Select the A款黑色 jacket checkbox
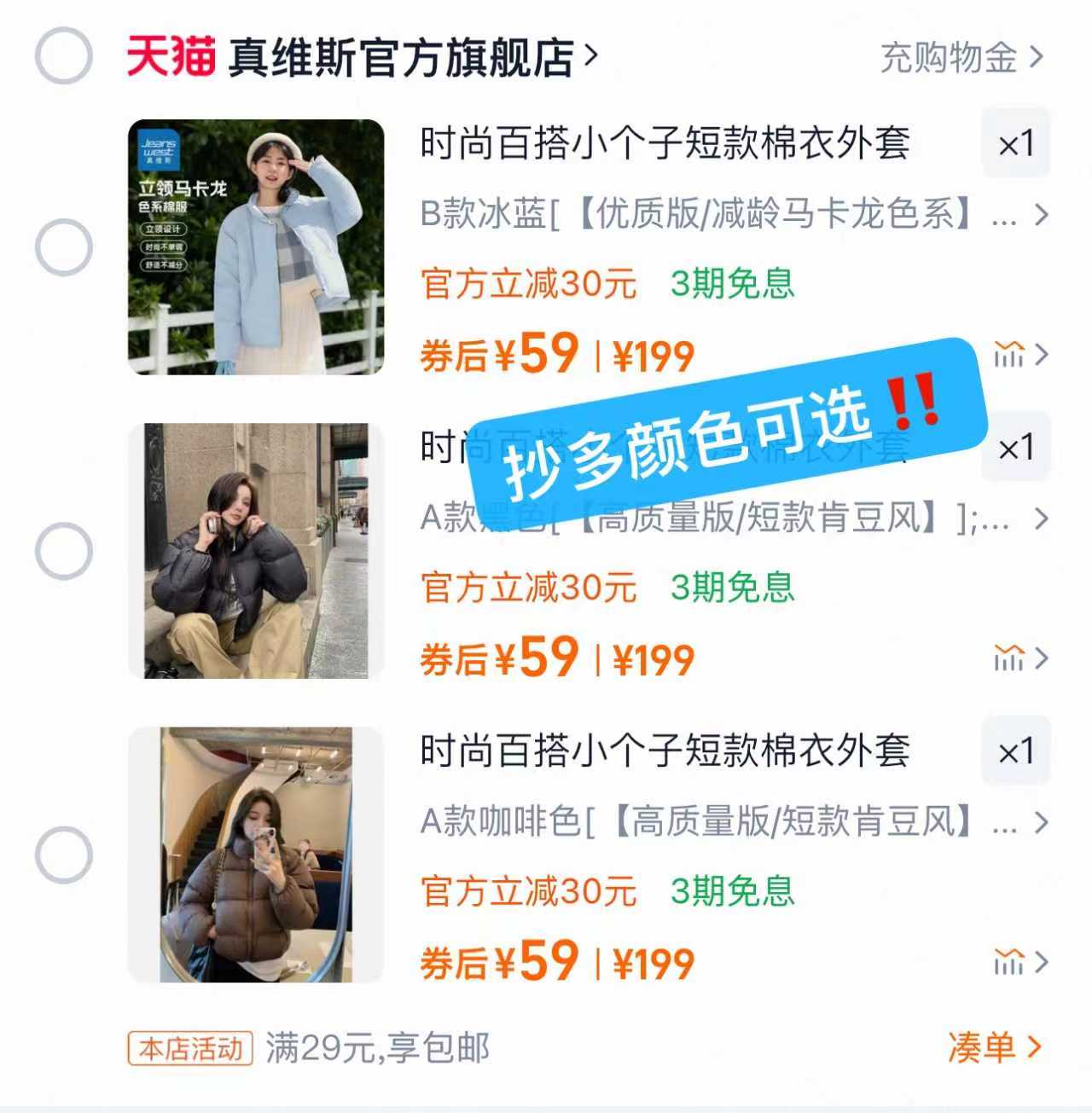1092x1113 pixels. 63,551
